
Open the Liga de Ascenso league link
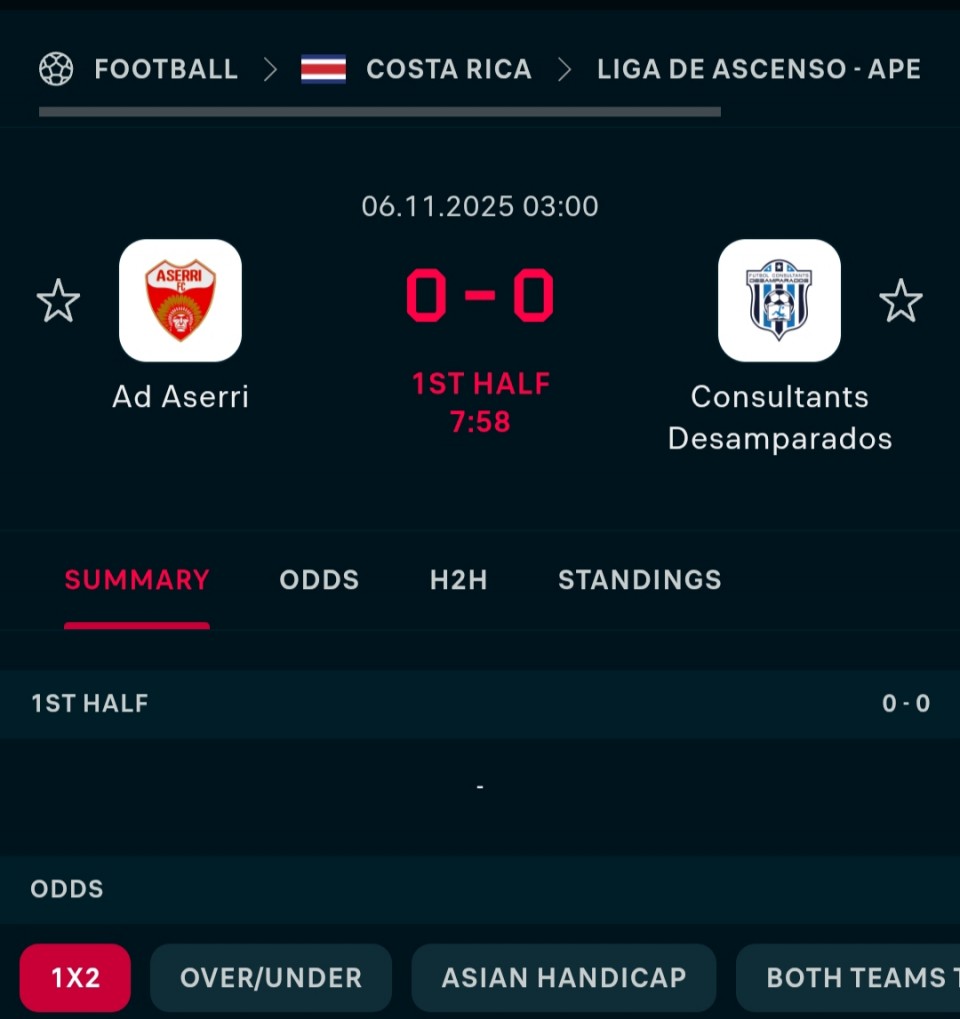click(758, 69)
